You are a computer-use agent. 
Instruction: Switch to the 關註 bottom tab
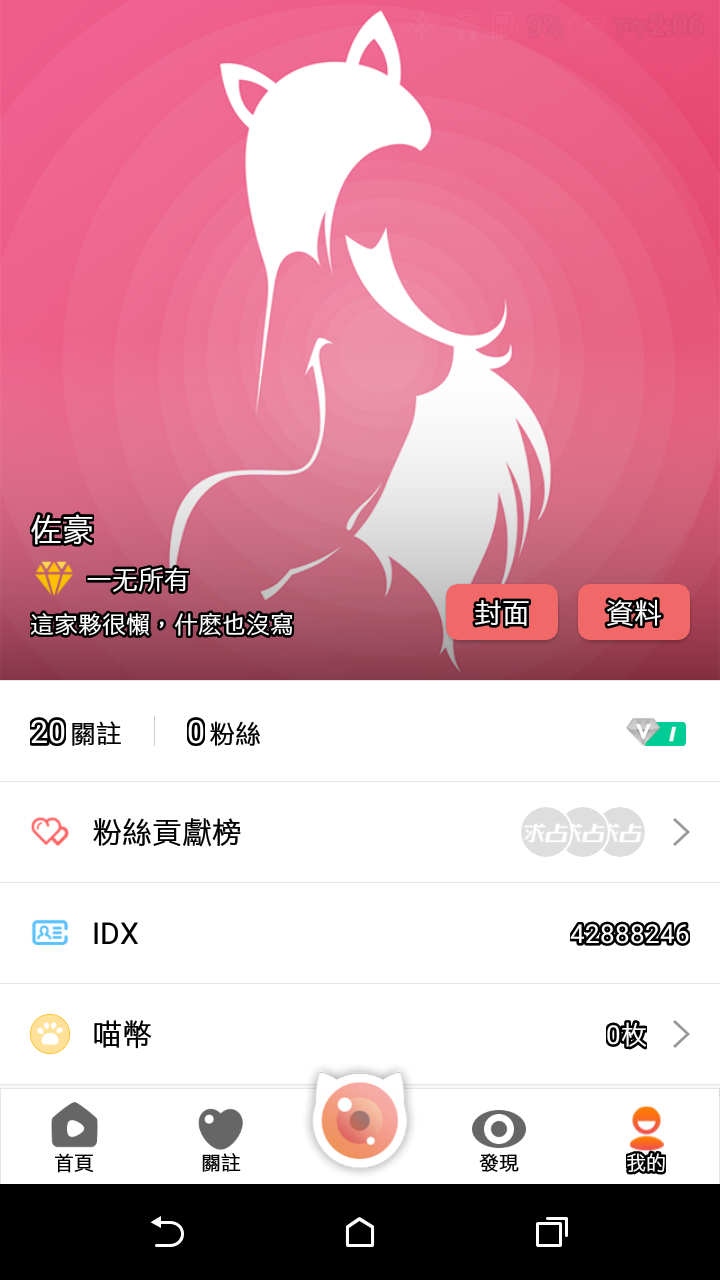(x=221, y=1138)
